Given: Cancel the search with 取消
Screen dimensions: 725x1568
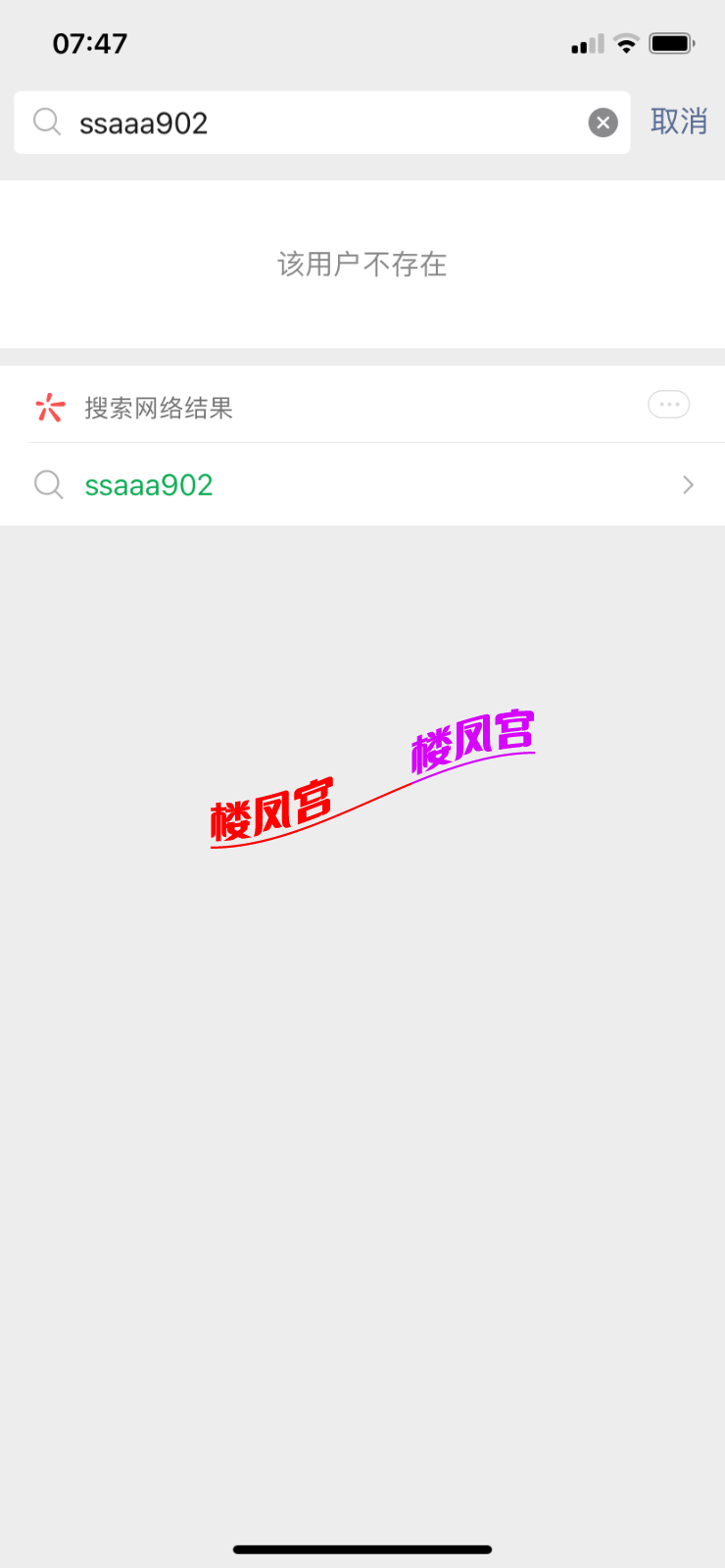Looking at the screenshot, I should click(x=678, y=122).
